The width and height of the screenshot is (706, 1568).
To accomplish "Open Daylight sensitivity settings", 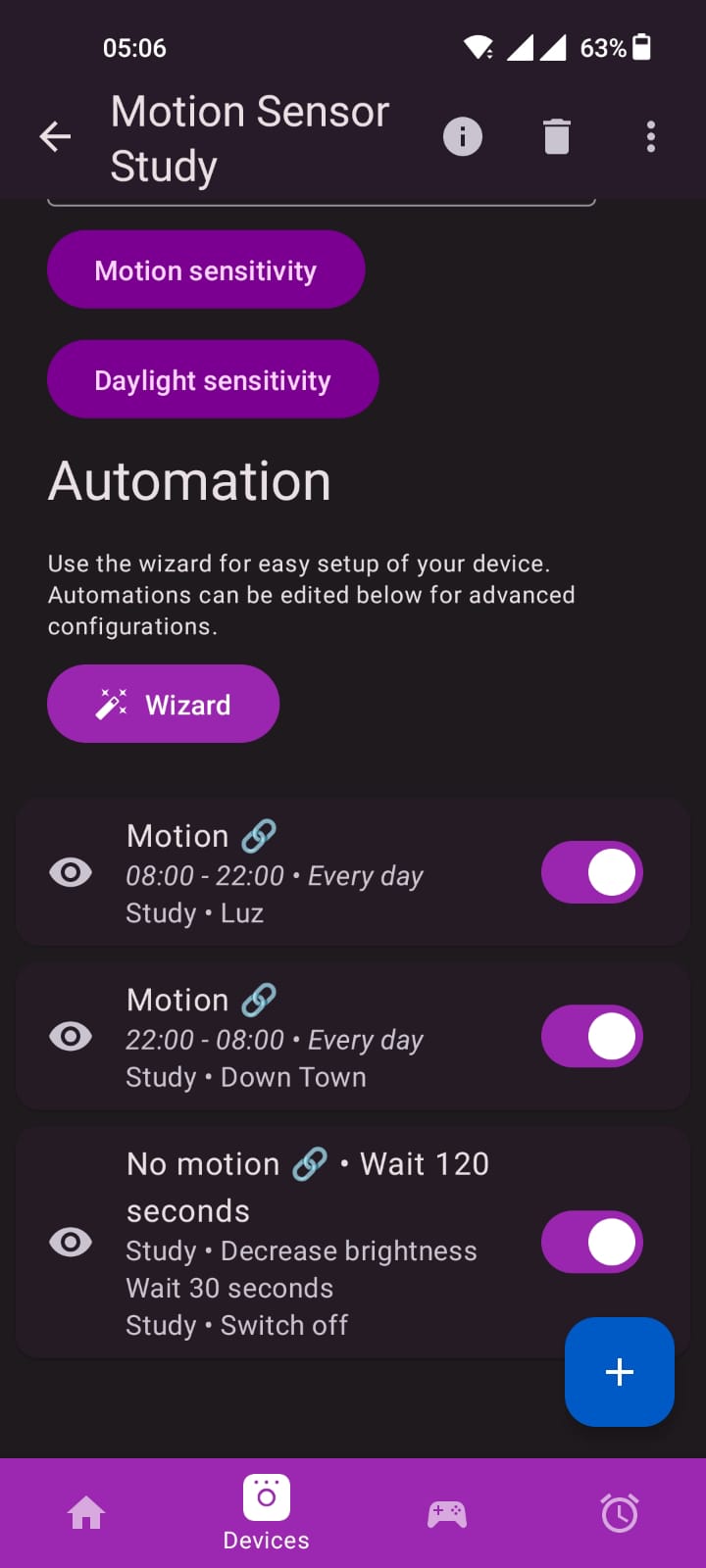I will coord(213,379).
